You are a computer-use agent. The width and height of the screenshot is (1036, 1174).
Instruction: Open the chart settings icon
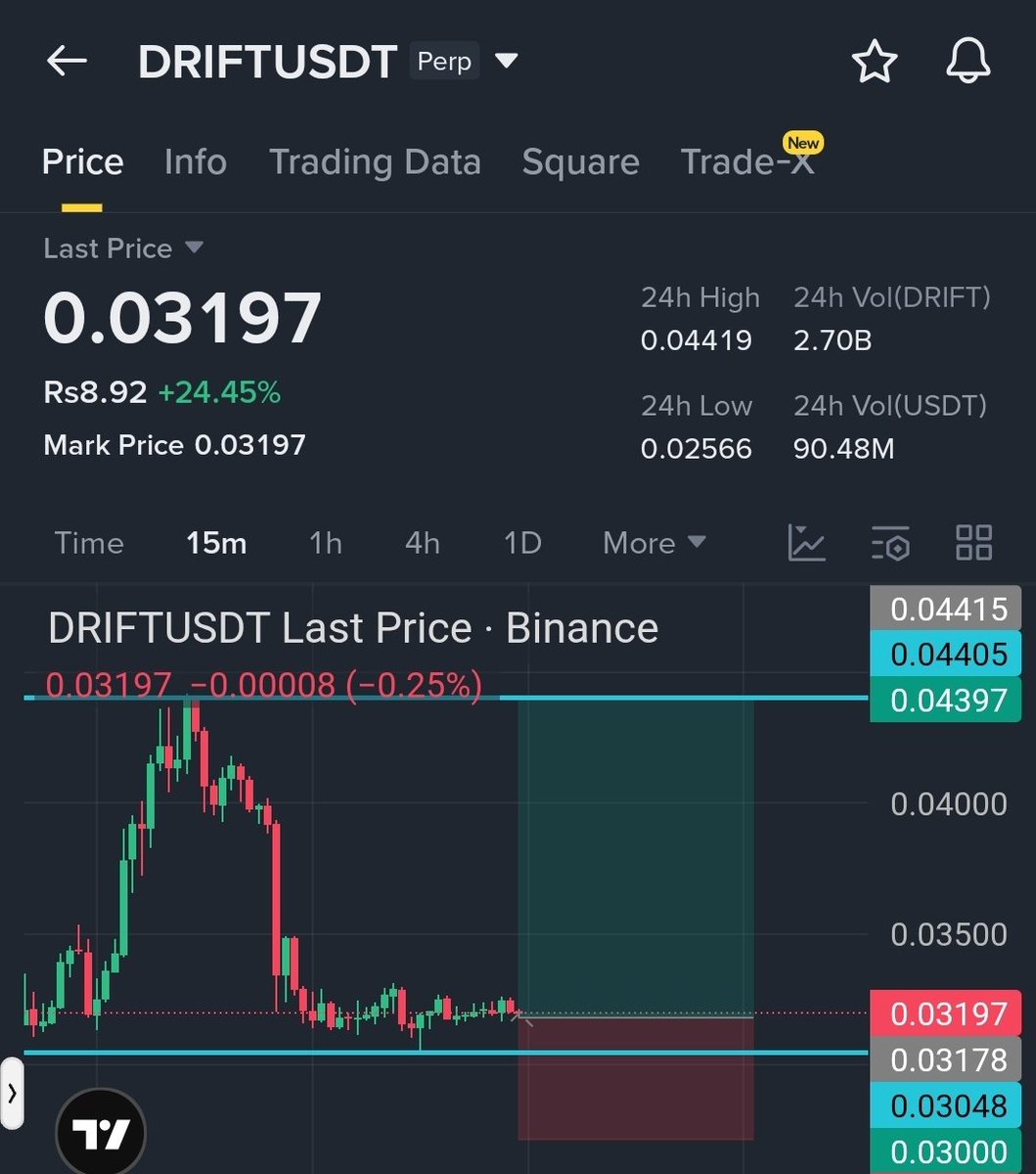pos(890,542)
